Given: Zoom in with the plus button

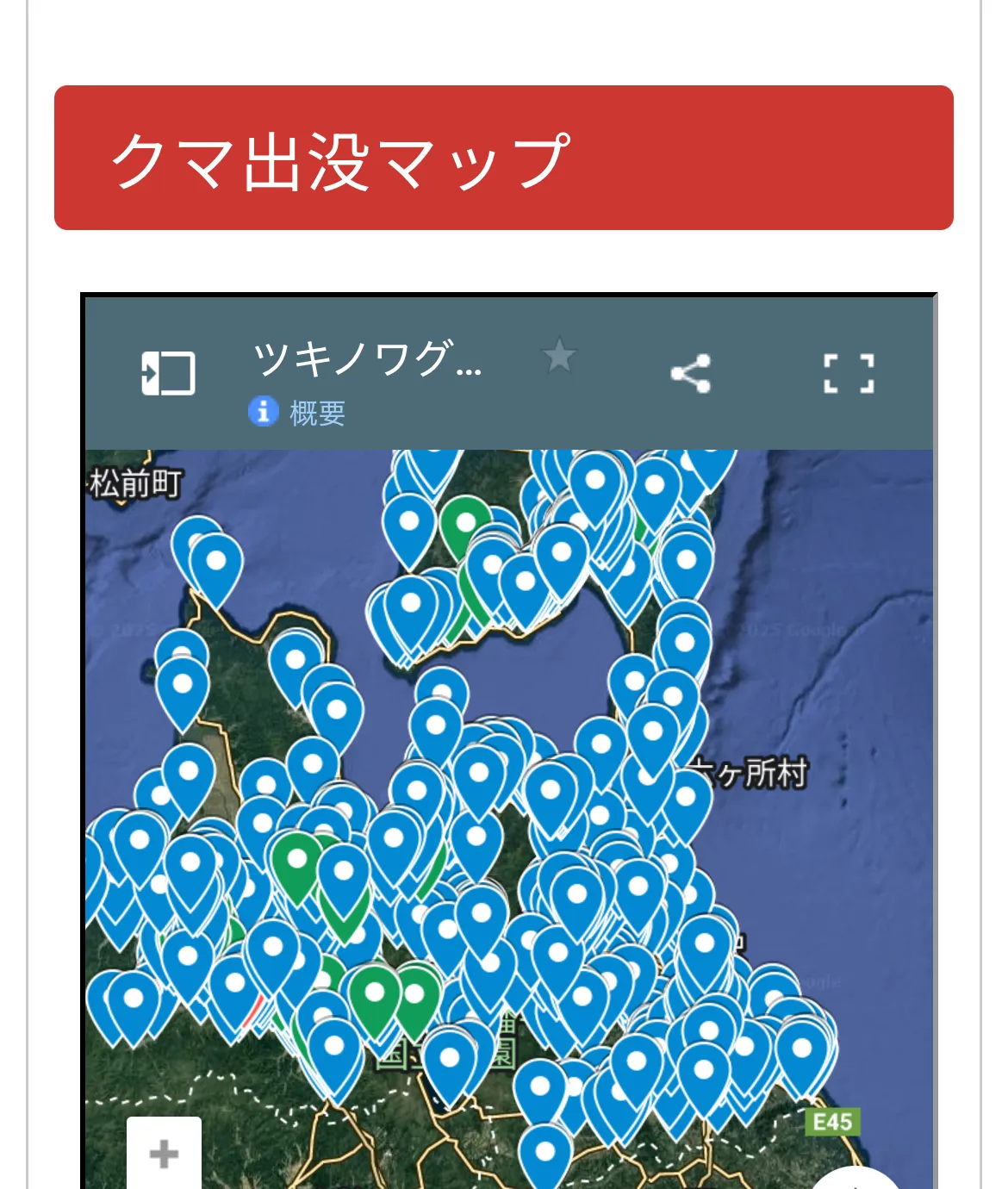Looking at the screenshot, I should (x=164, y=1153).
